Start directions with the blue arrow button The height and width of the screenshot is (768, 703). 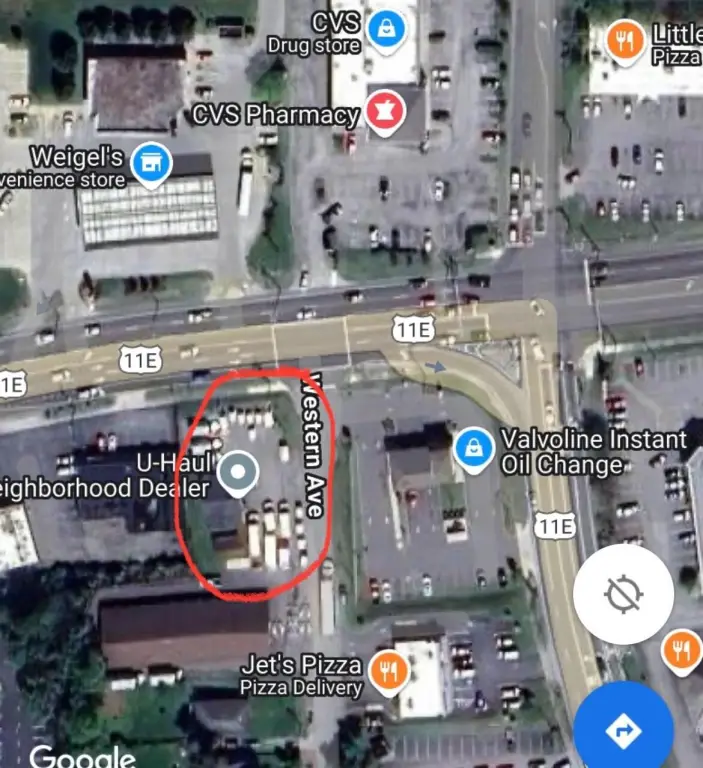tap(624, 731)
